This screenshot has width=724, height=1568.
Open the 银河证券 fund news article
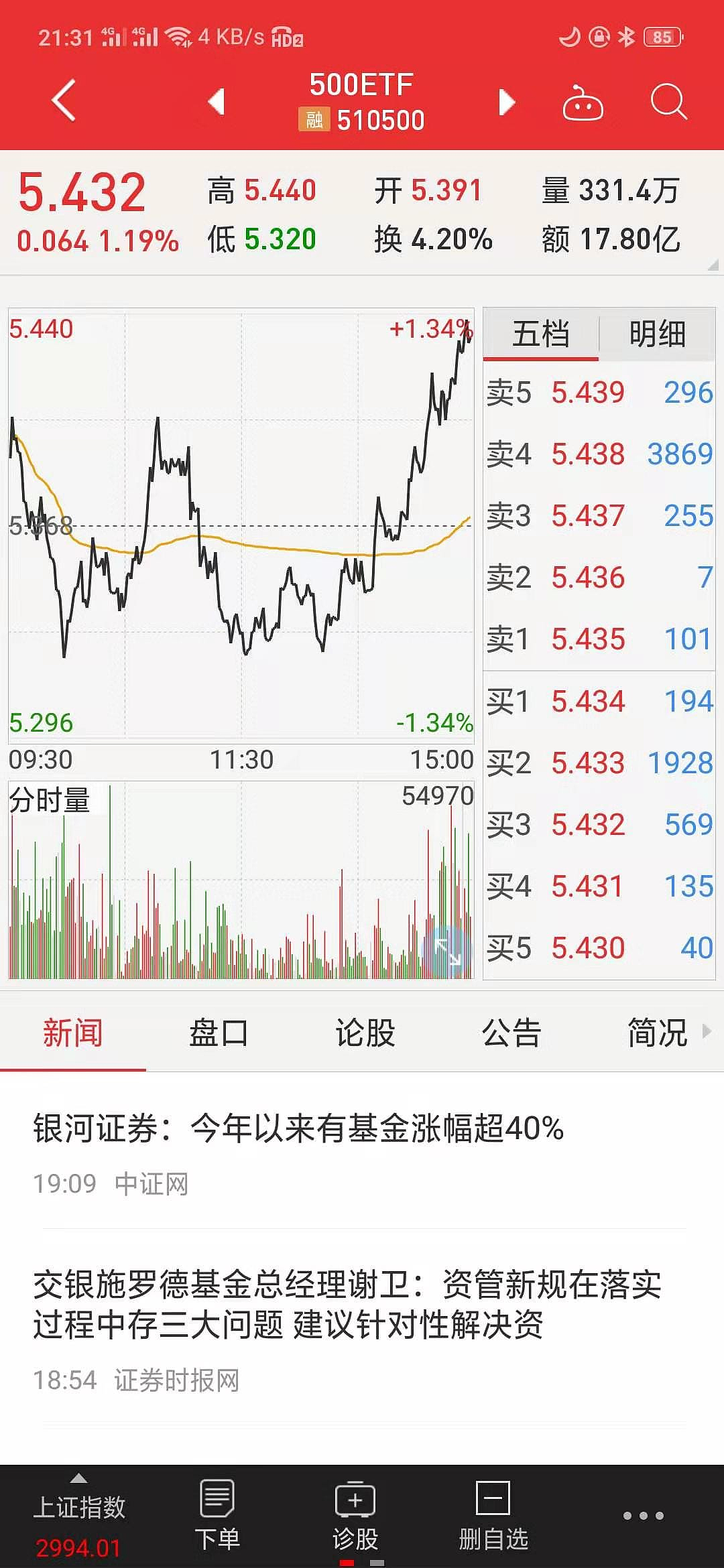(298, 1128)
